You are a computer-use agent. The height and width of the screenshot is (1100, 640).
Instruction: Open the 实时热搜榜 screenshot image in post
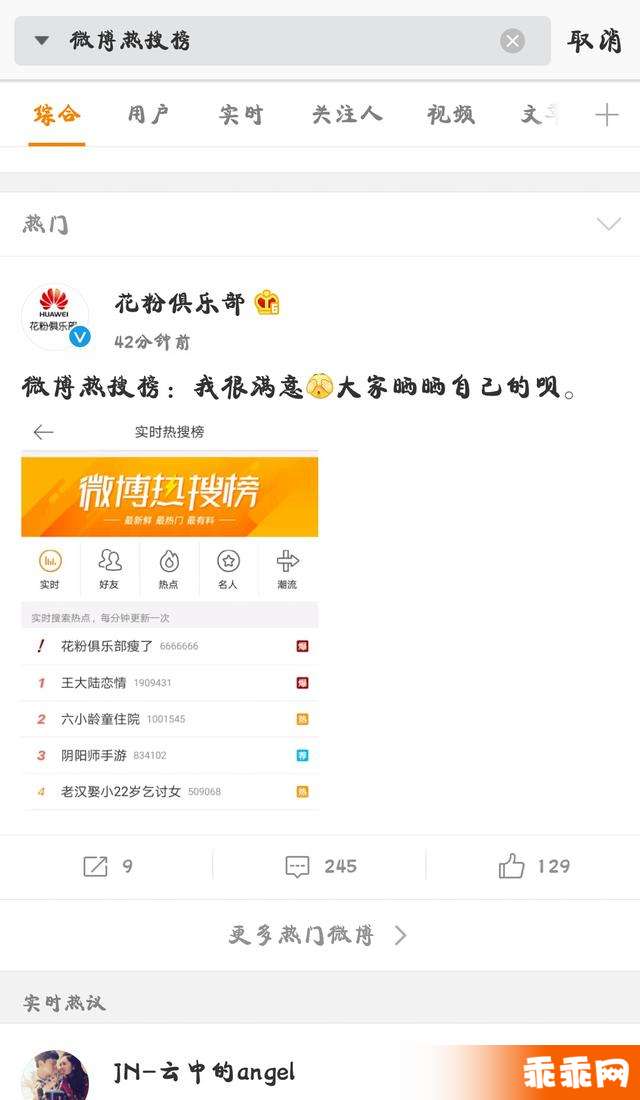click(170, 615)
